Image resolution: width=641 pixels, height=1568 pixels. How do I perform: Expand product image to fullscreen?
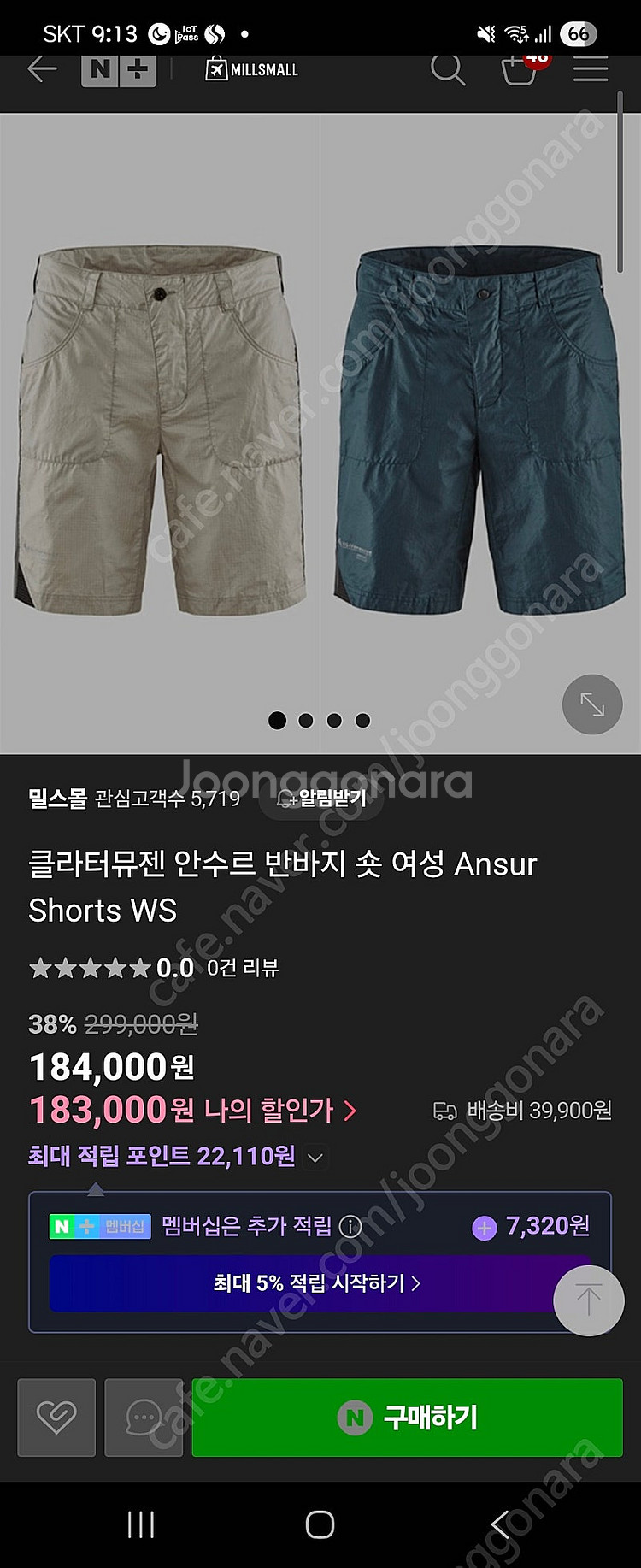[x=591, y=704]
